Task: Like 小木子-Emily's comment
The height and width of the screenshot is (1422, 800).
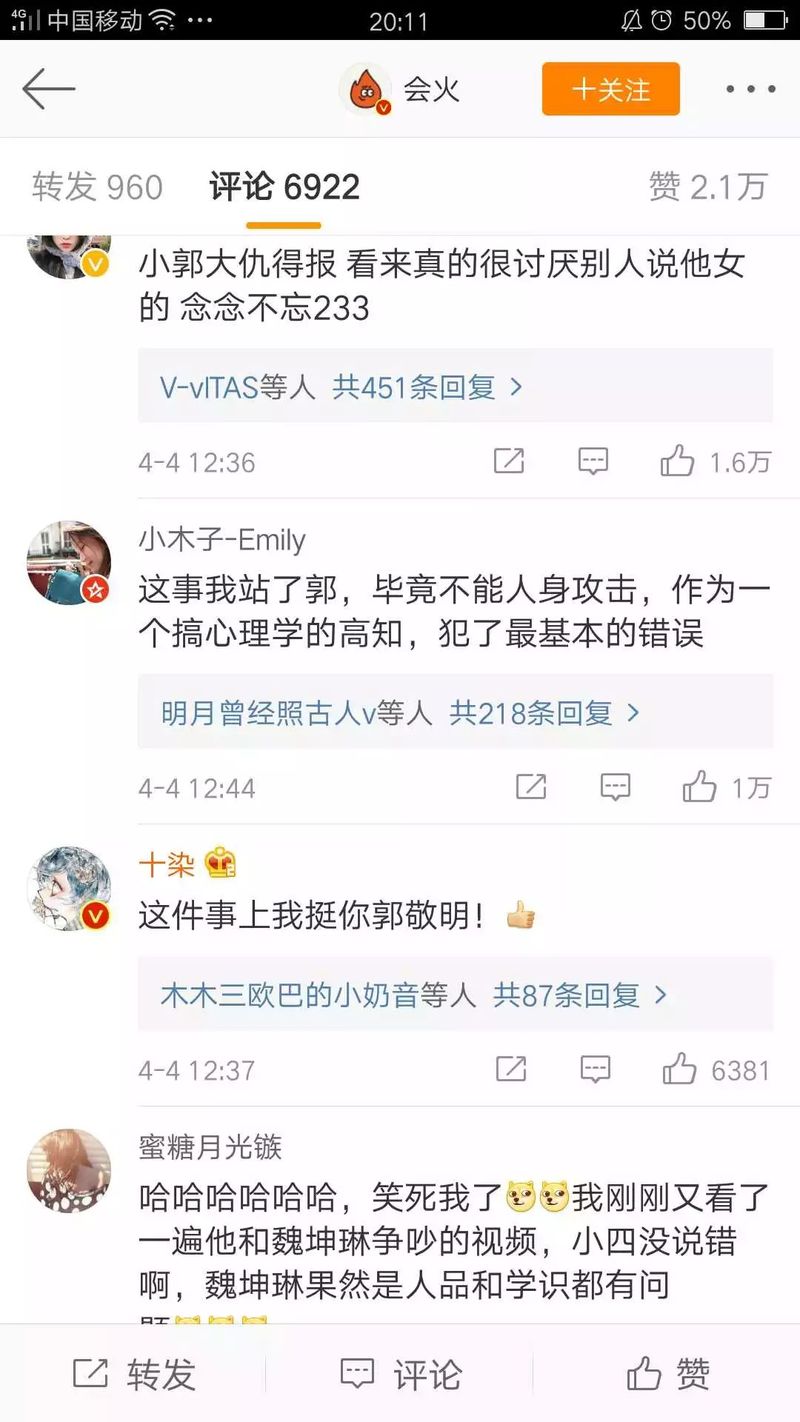Action: 700,787
